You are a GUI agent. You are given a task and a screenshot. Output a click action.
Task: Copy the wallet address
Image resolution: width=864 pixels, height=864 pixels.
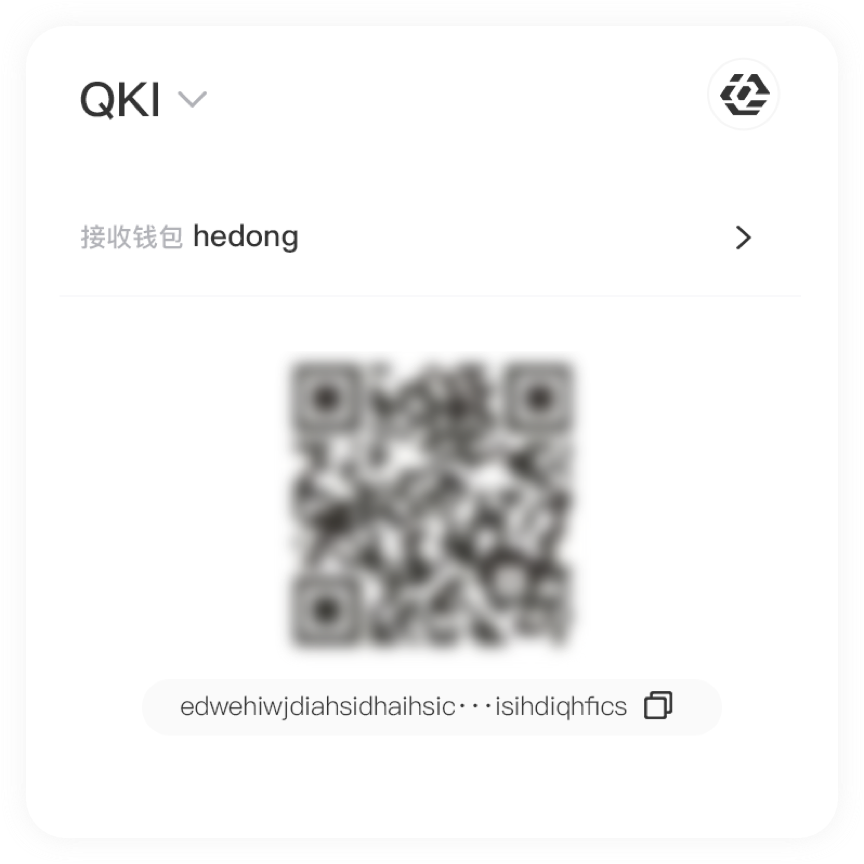click(658, 706)
